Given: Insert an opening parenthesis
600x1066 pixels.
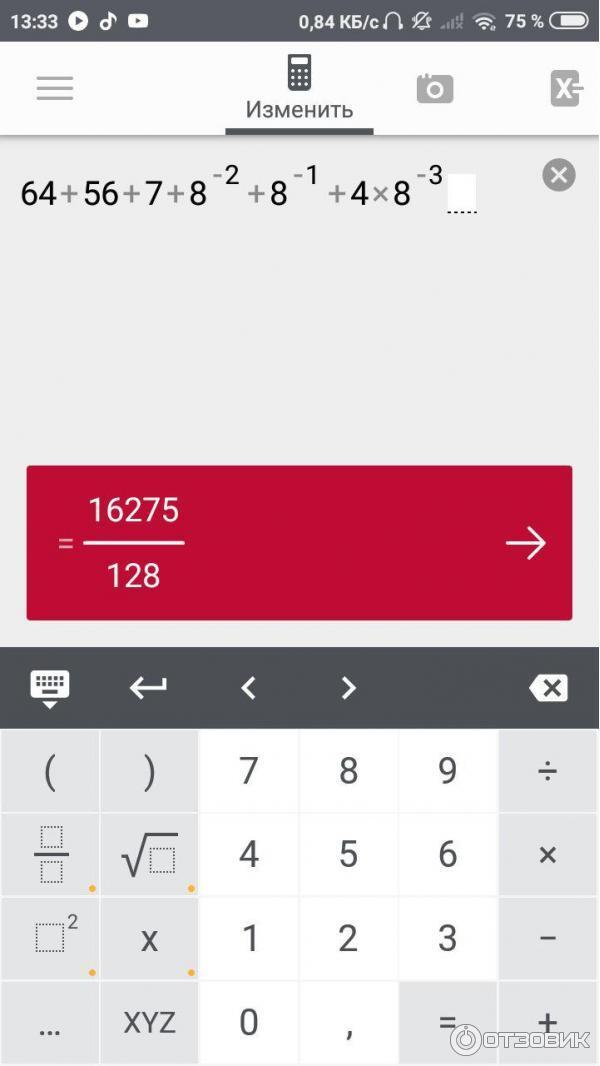Looking at the screenshot, I should (x=50, y=771).
